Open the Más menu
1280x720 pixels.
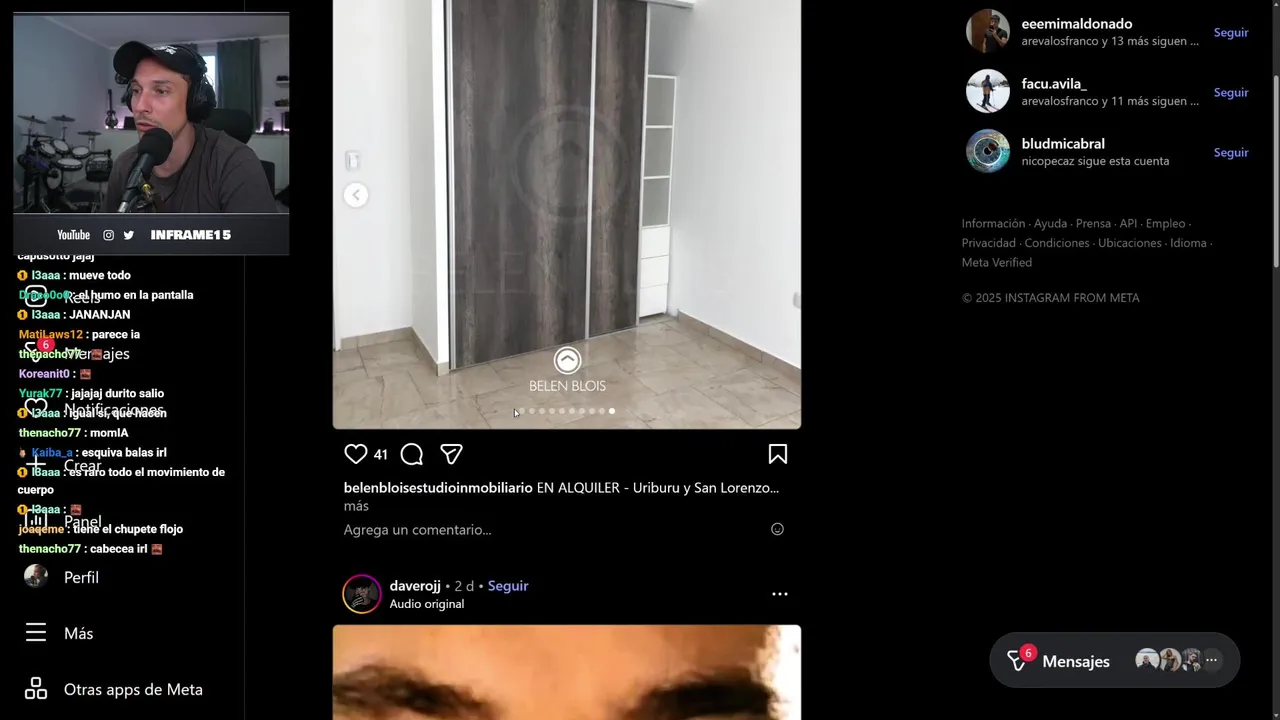tap(78, 633)
